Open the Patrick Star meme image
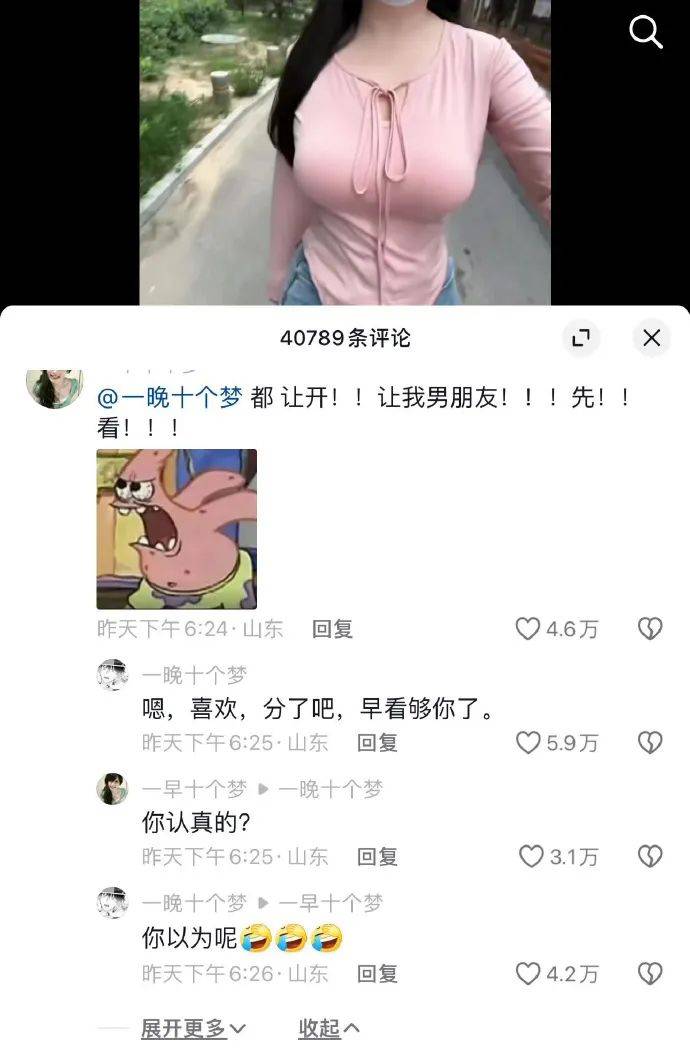 [x=176, y=529]
